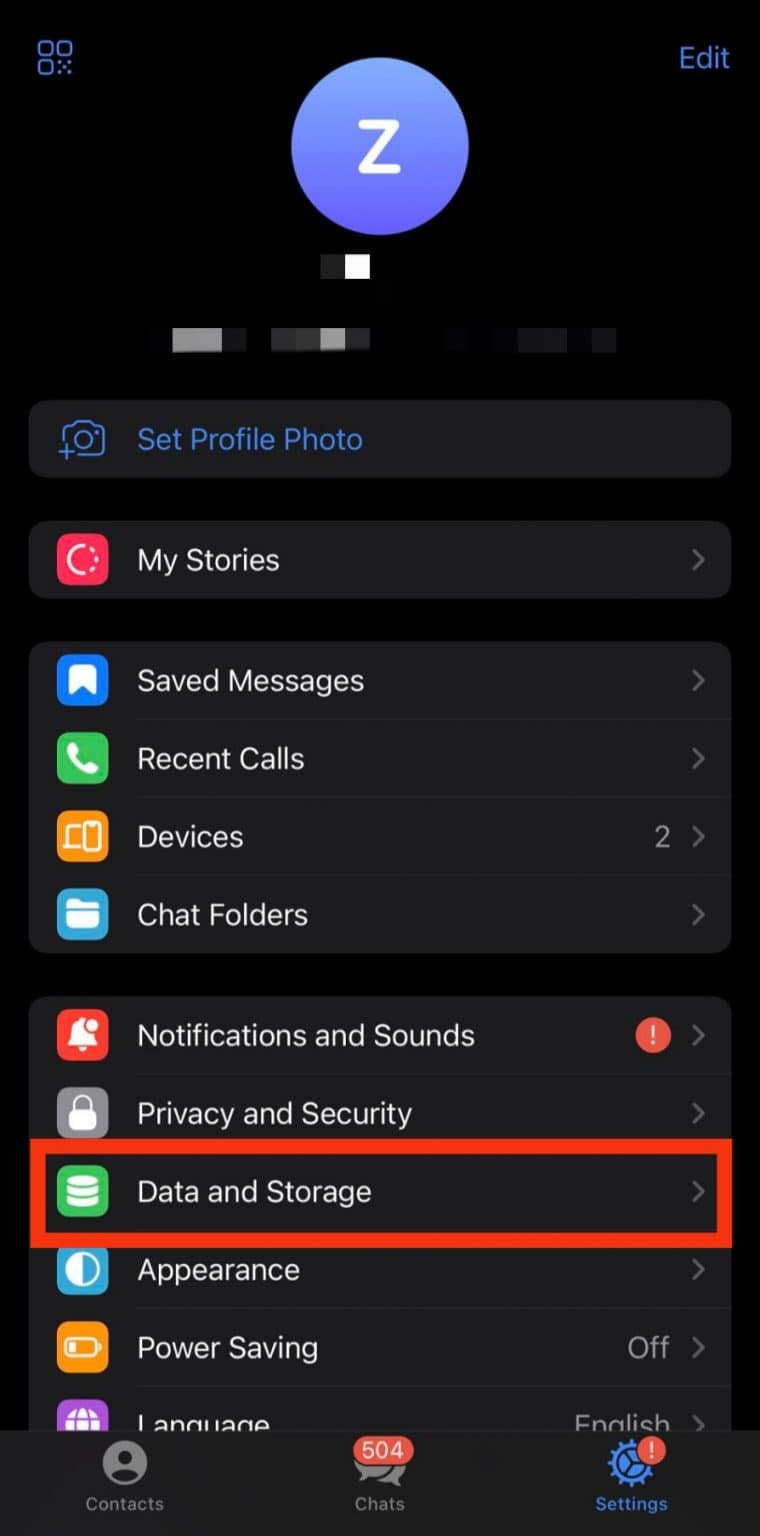Open the QR code scanner icon
This screenshot has height=1536, width=760.
[x=54, y=58]
